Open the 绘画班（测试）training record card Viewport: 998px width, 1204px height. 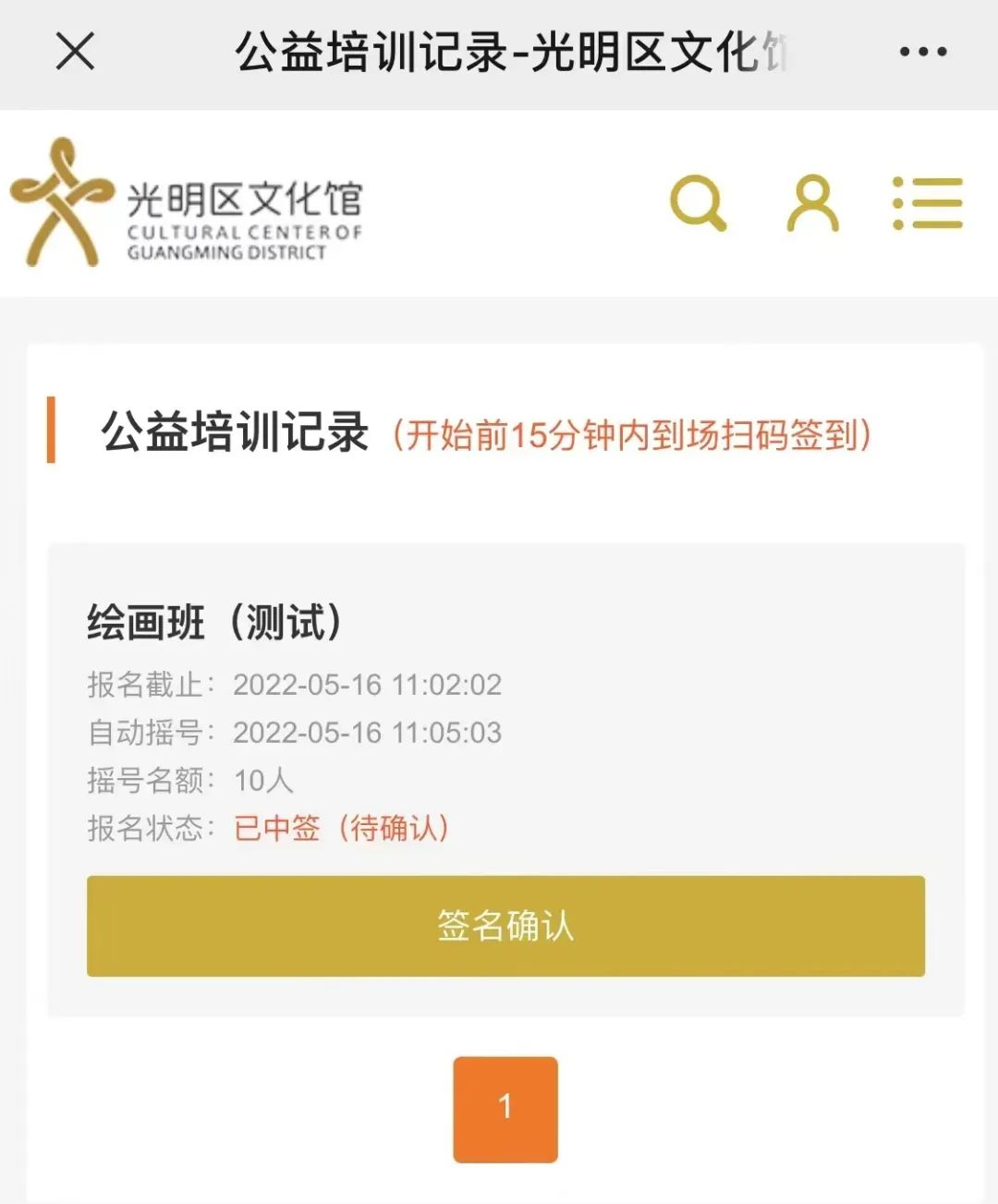click(214, 623)
